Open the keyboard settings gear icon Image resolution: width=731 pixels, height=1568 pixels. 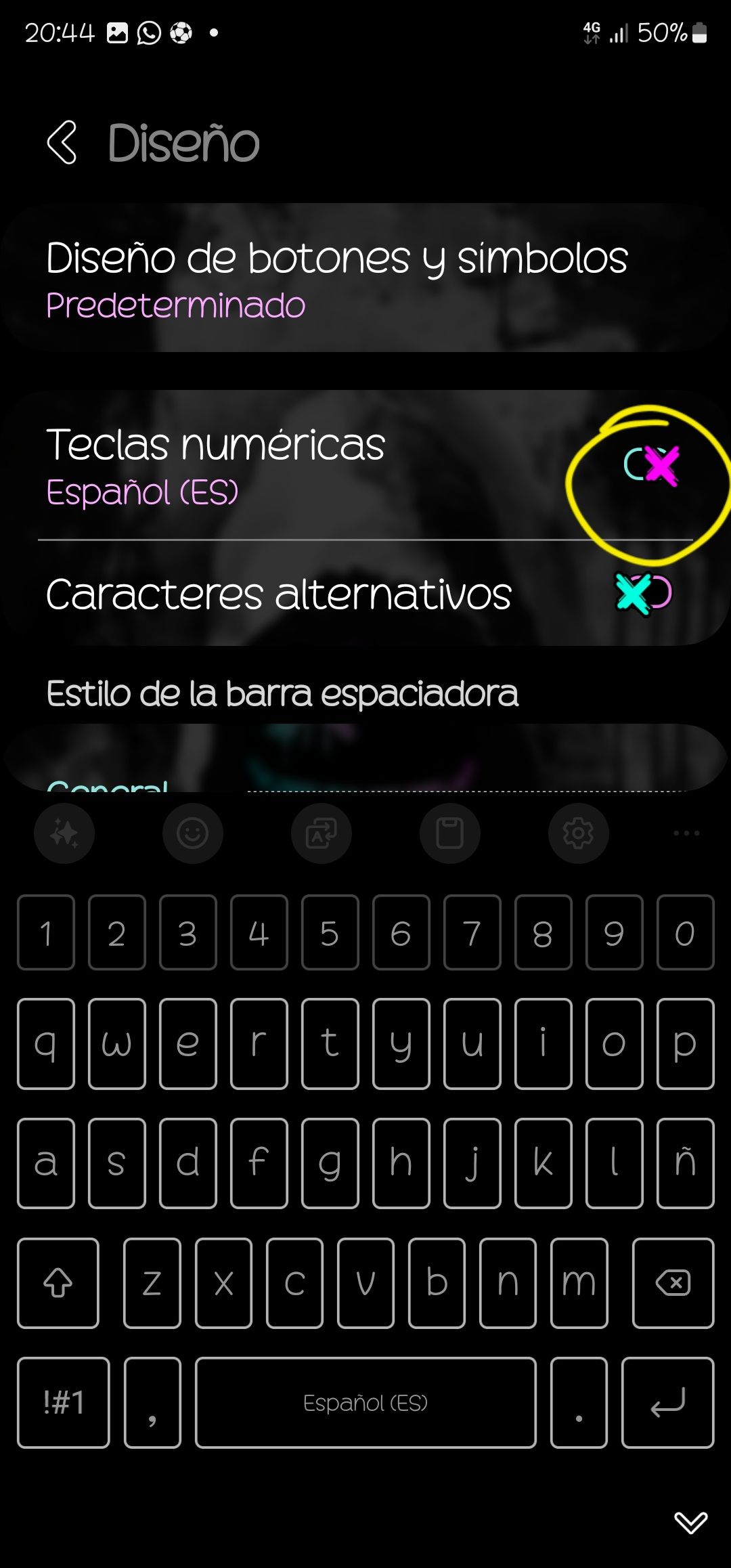pyautogui.click(x=579, y=834)
